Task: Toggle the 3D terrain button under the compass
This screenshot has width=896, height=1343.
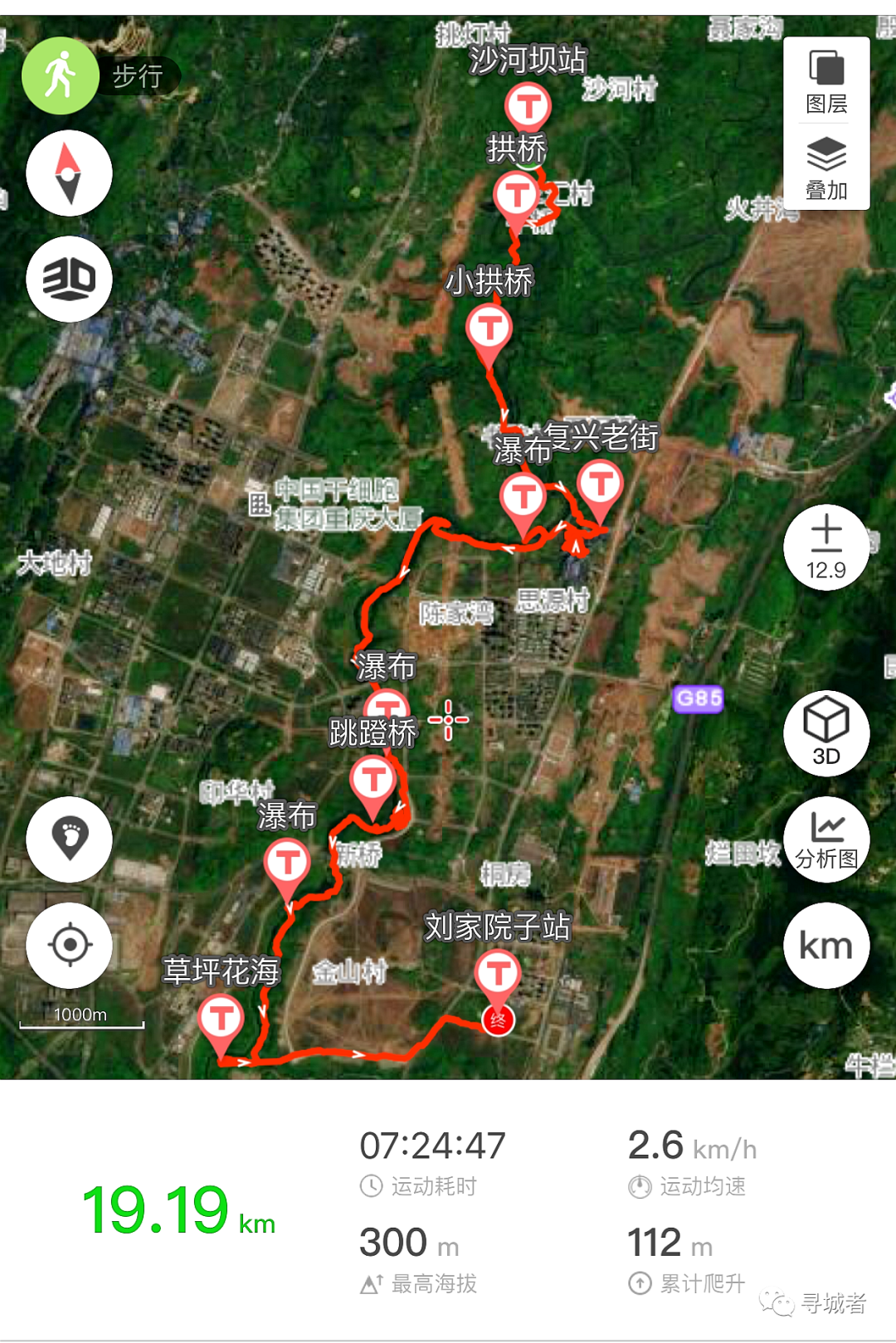Action: click(x=69, y=279)
